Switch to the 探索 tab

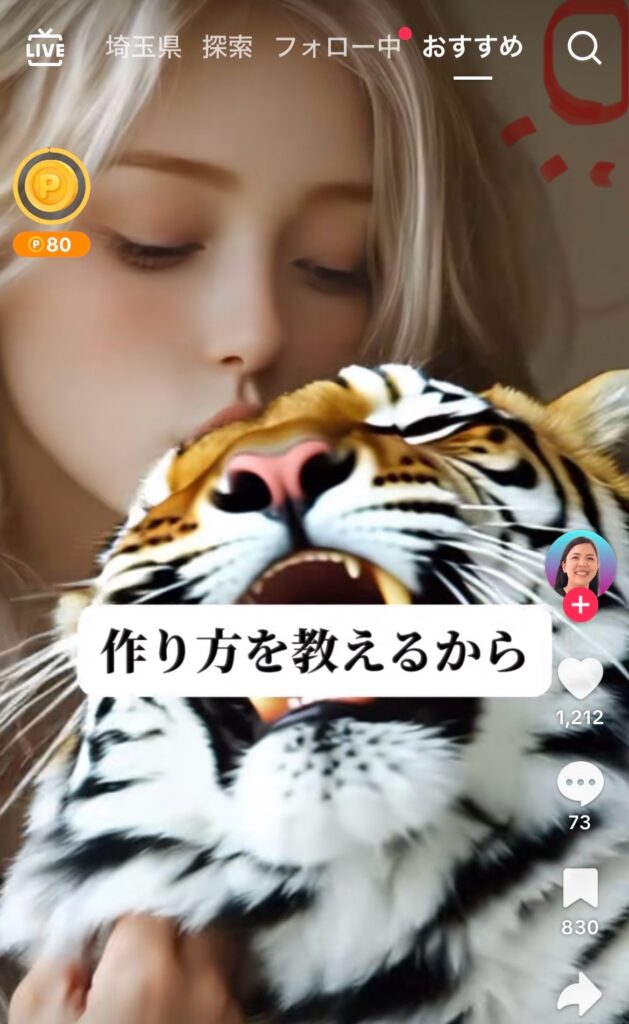[x=227, y=47]
